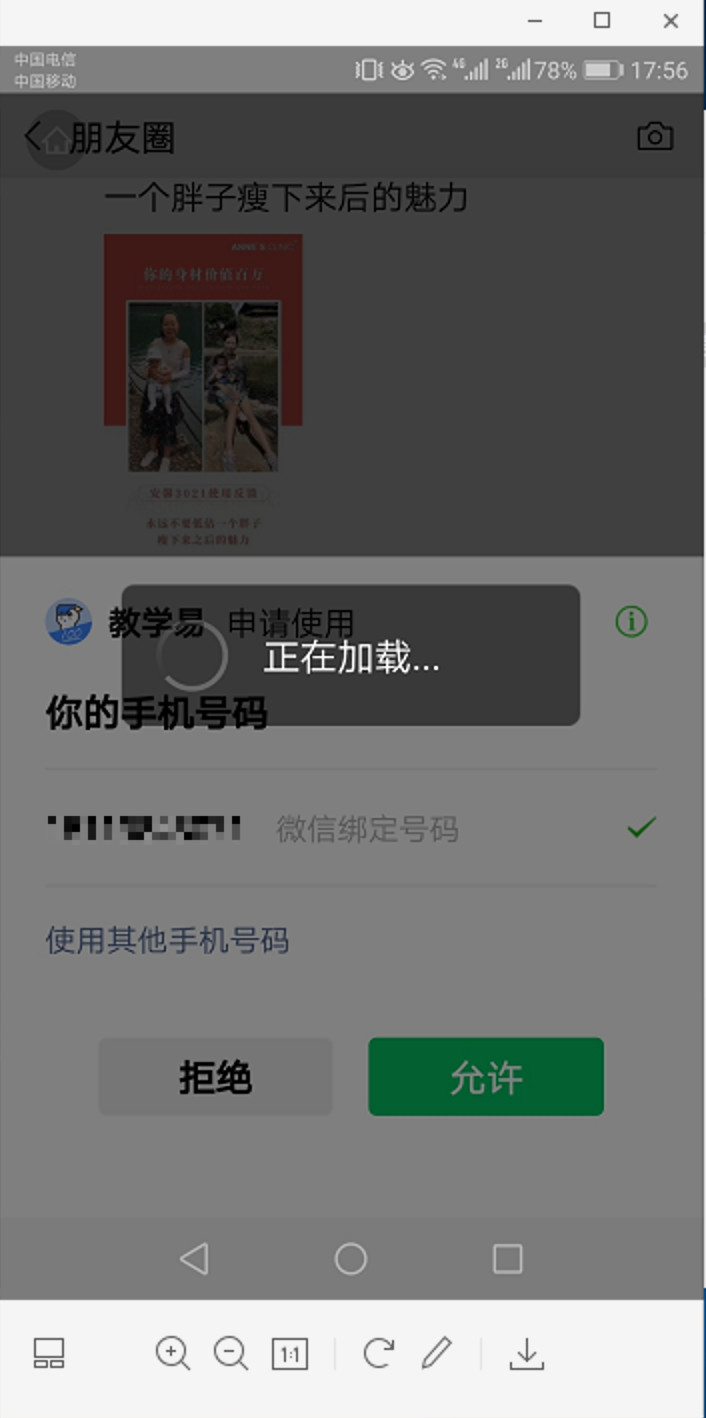Reset view to 1:1 size

point(290,1354)
